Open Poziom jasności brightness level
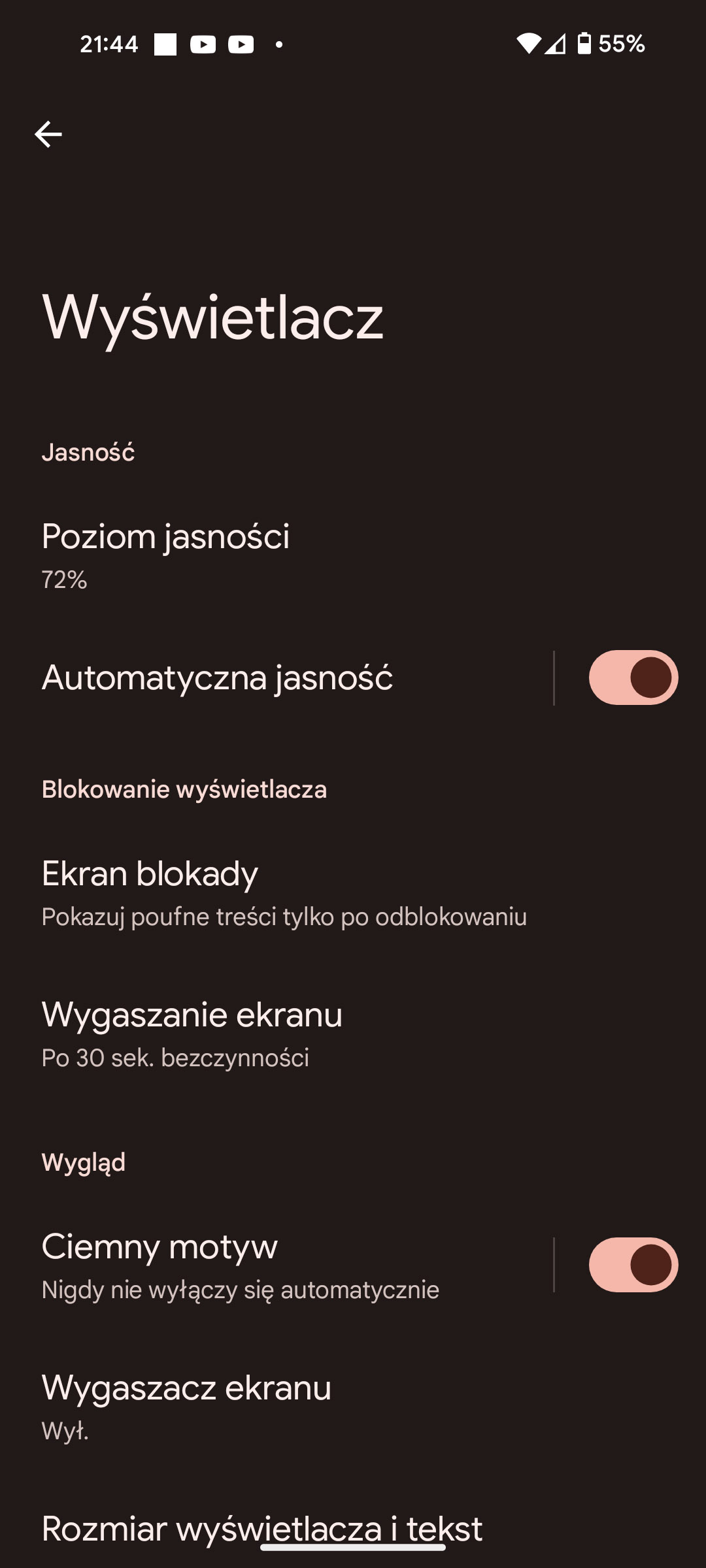The width and height of the screenshot is (706, 1568). [165, 554]
